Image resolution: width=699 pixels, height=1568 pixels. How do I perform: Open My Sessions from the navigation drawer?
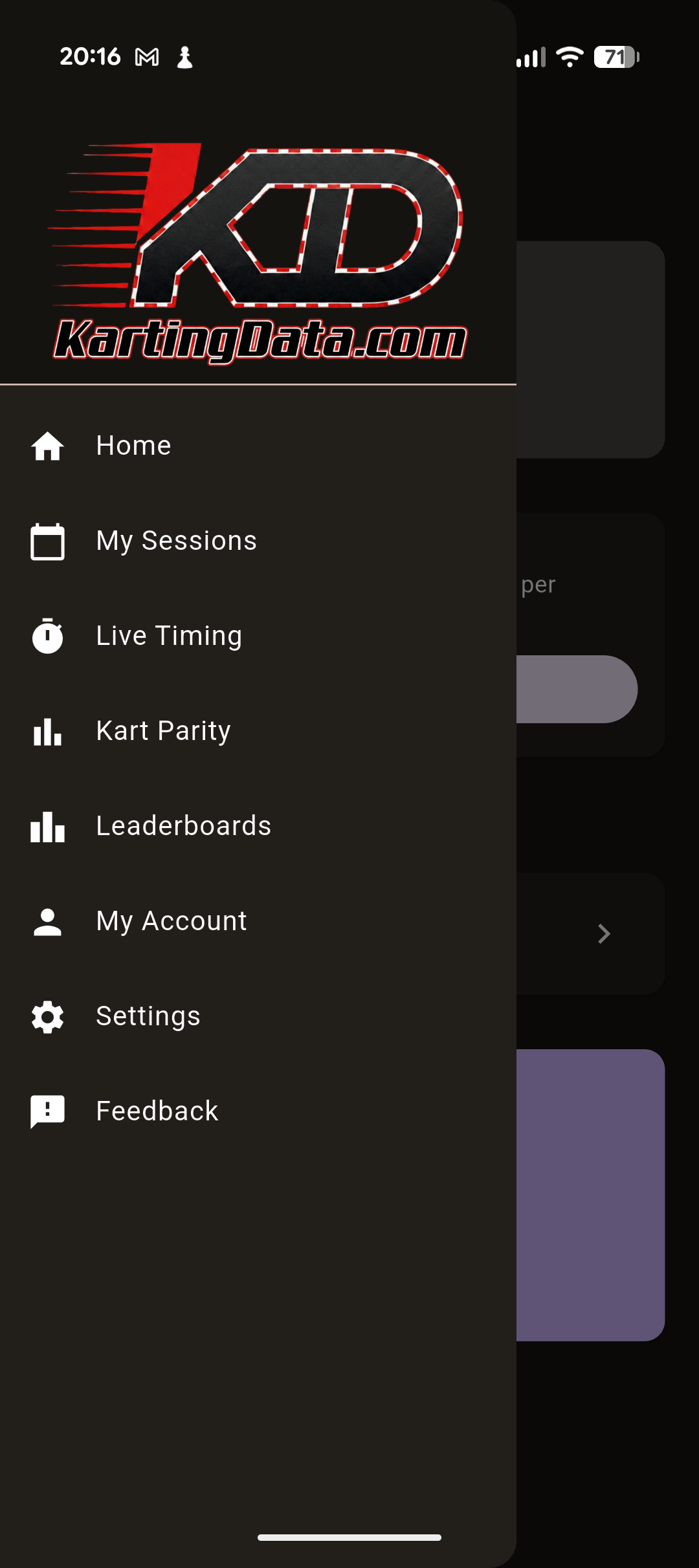(x=176, y=541)
